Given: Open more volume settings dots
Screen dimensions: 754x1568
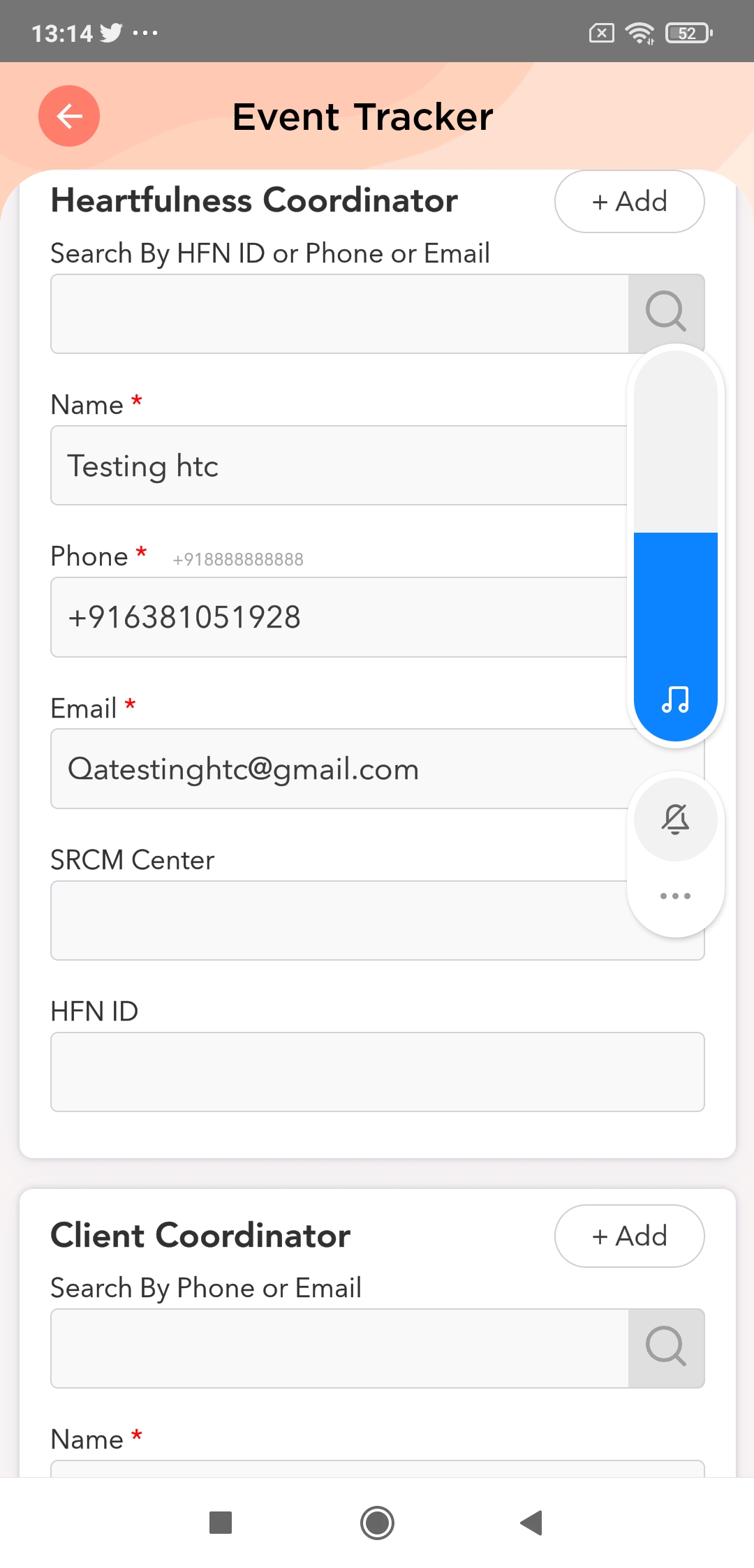Looking at the screenshot, I should [675, 896].
